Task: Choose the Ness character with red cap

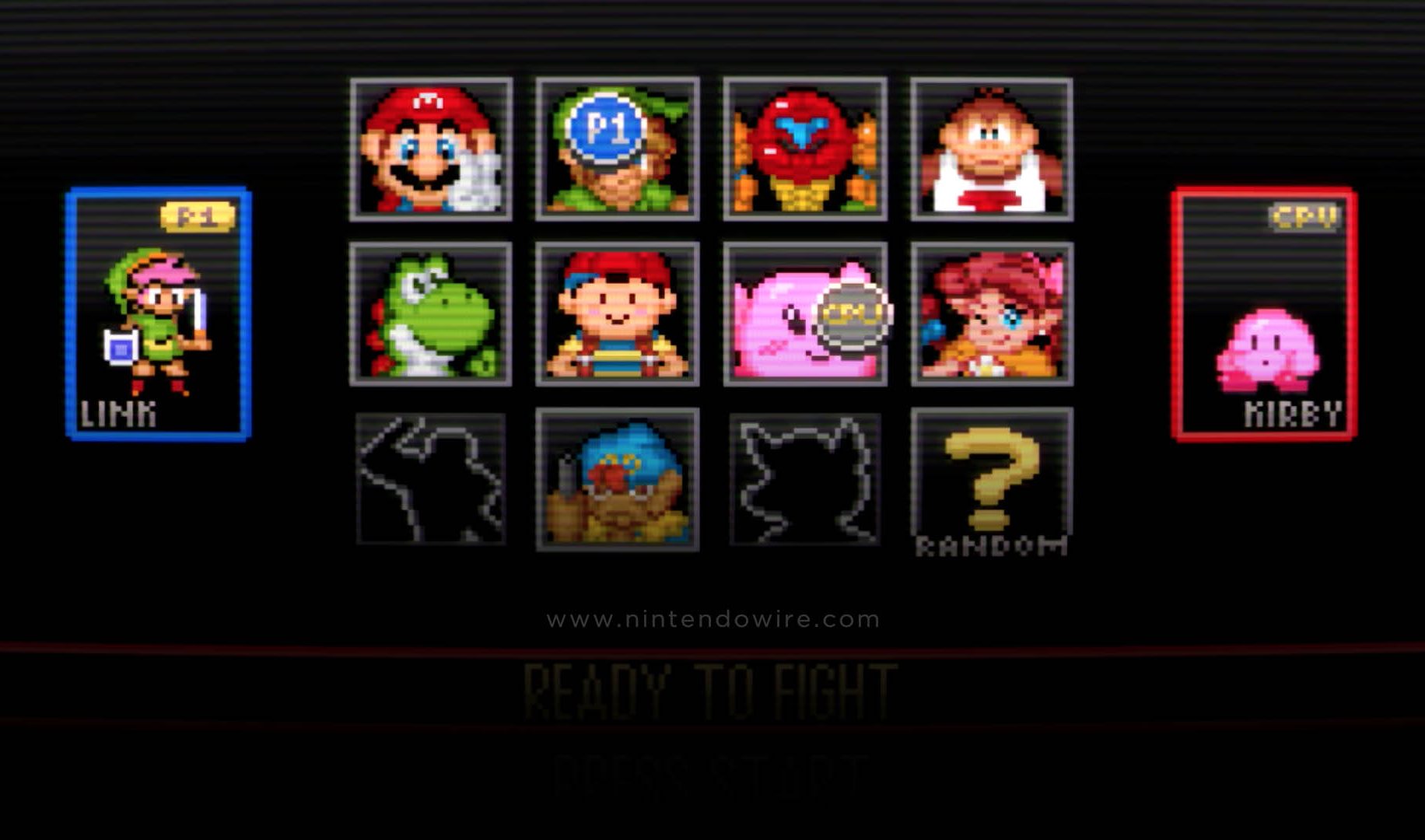Action: [618, 314]
